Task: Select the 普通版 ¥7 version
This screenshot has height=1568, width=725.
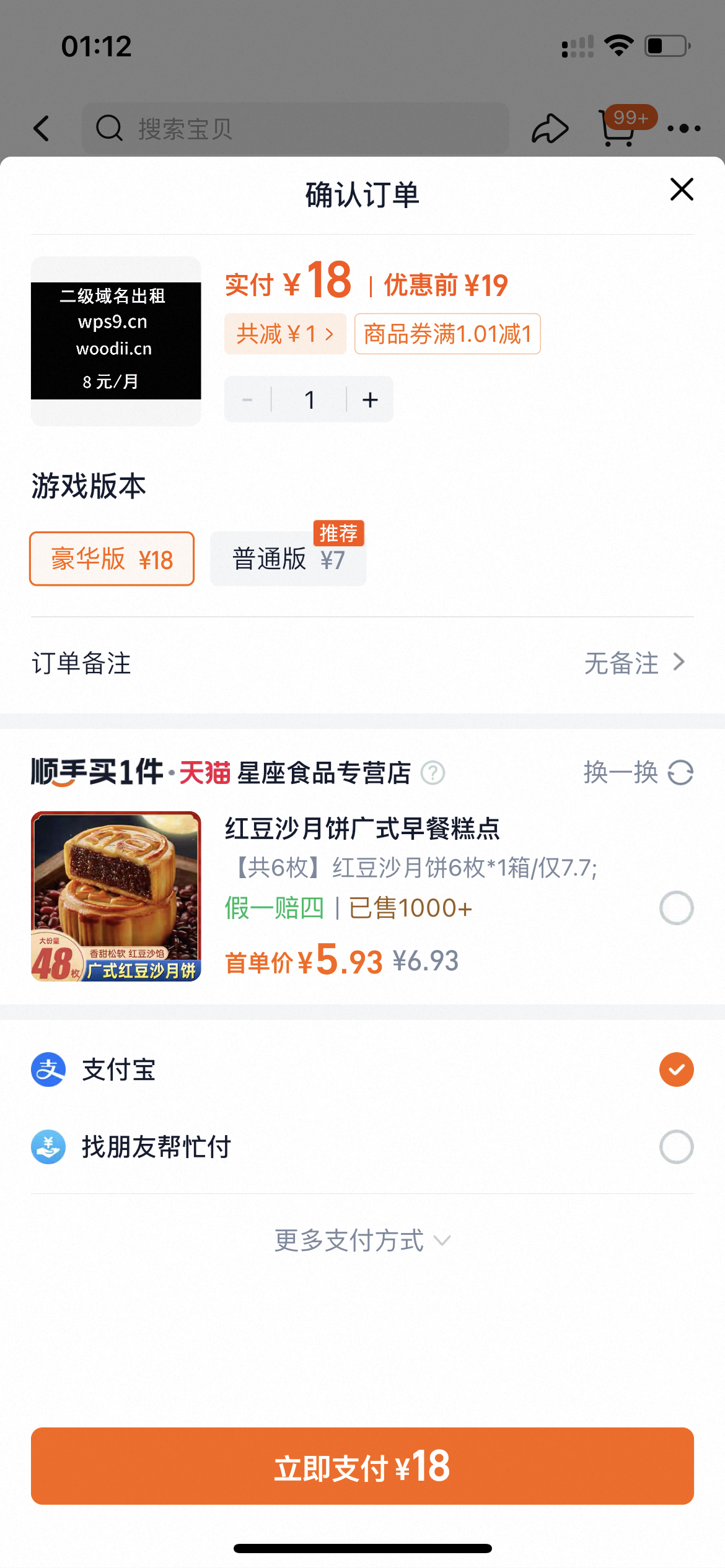Action: (288, 559)
